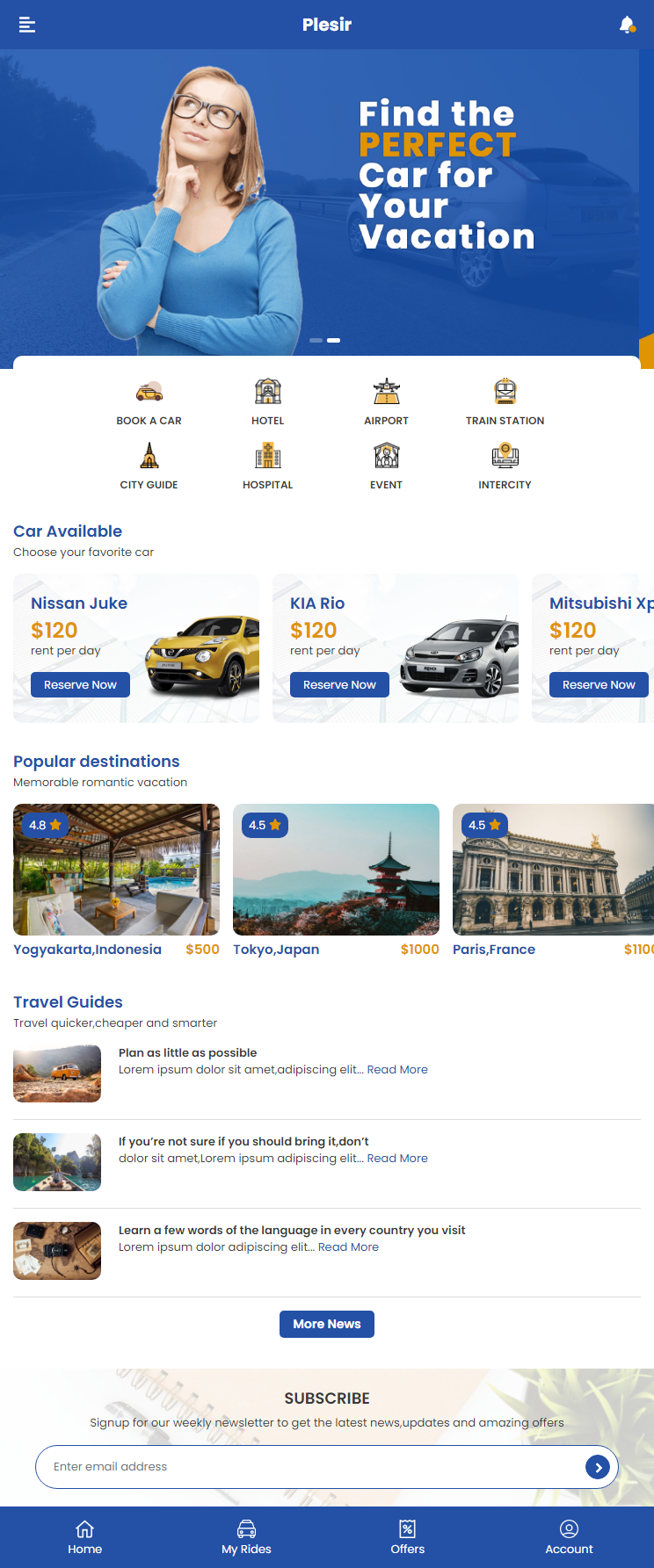This screenshot has height=1568, width=654.
Task: Open the Intercity option
Action: 505,467
